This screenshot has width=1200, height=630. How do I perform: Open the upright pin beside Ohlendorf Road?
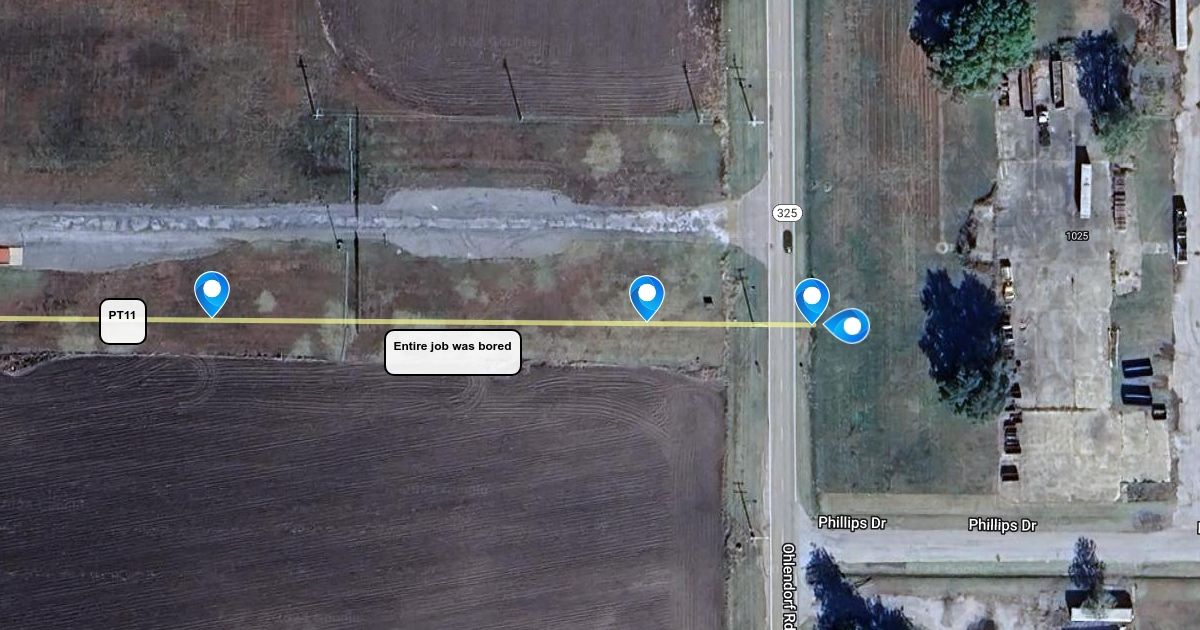pos(812,300)
